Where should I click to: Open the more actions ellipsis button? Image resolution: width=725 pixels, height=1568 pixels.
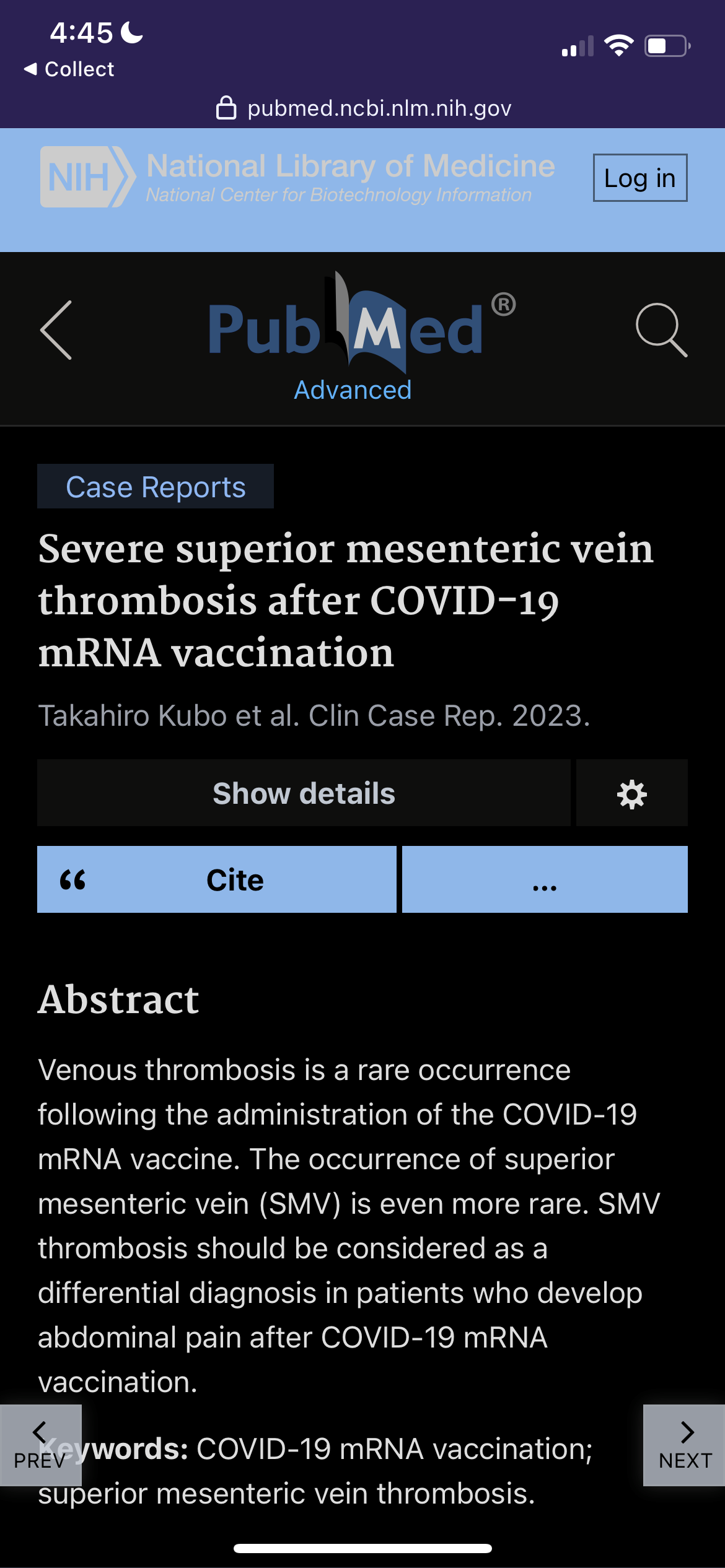coord(545,879)
